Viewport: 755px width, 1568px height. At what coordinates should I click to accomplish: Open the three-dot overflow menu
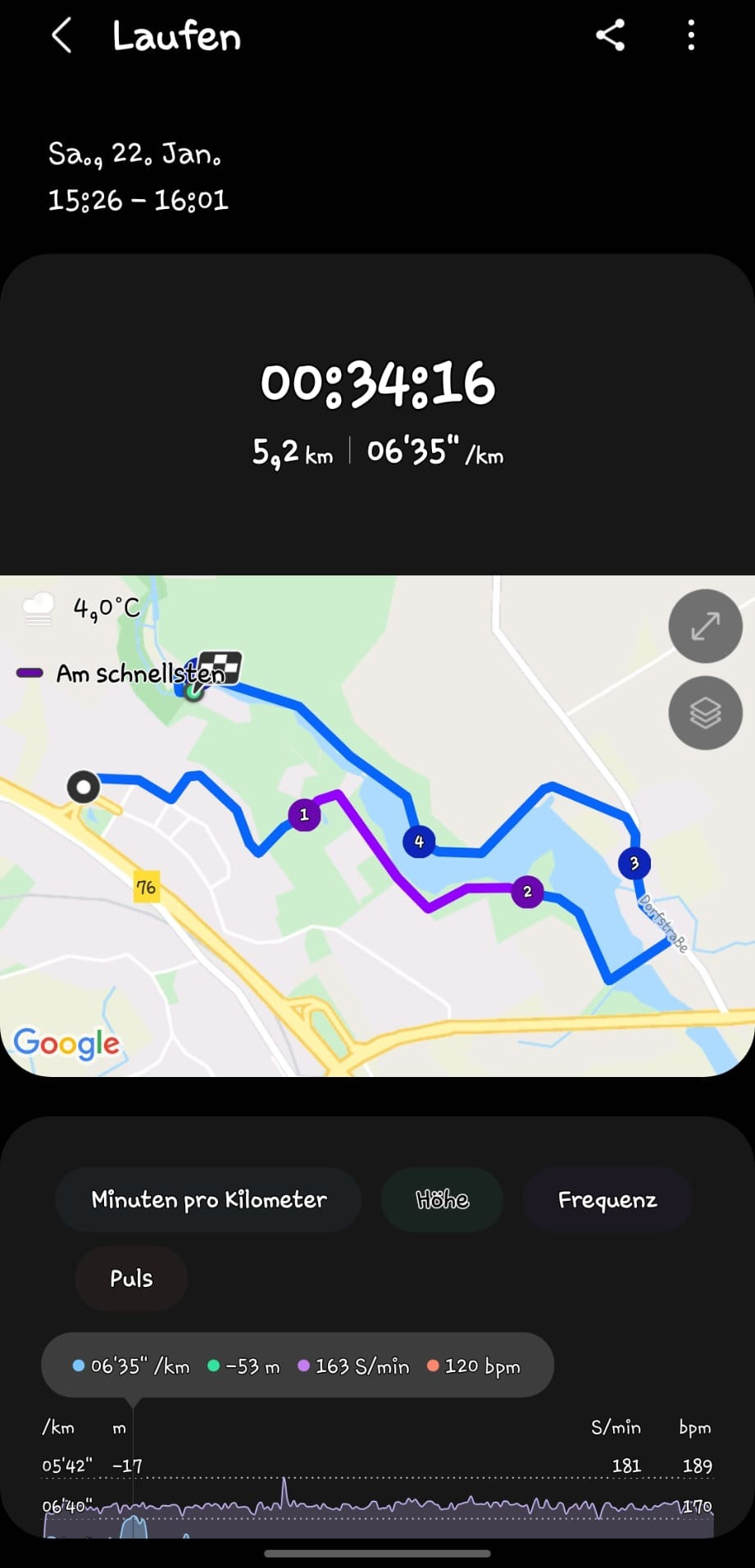(x=691, y=36)
